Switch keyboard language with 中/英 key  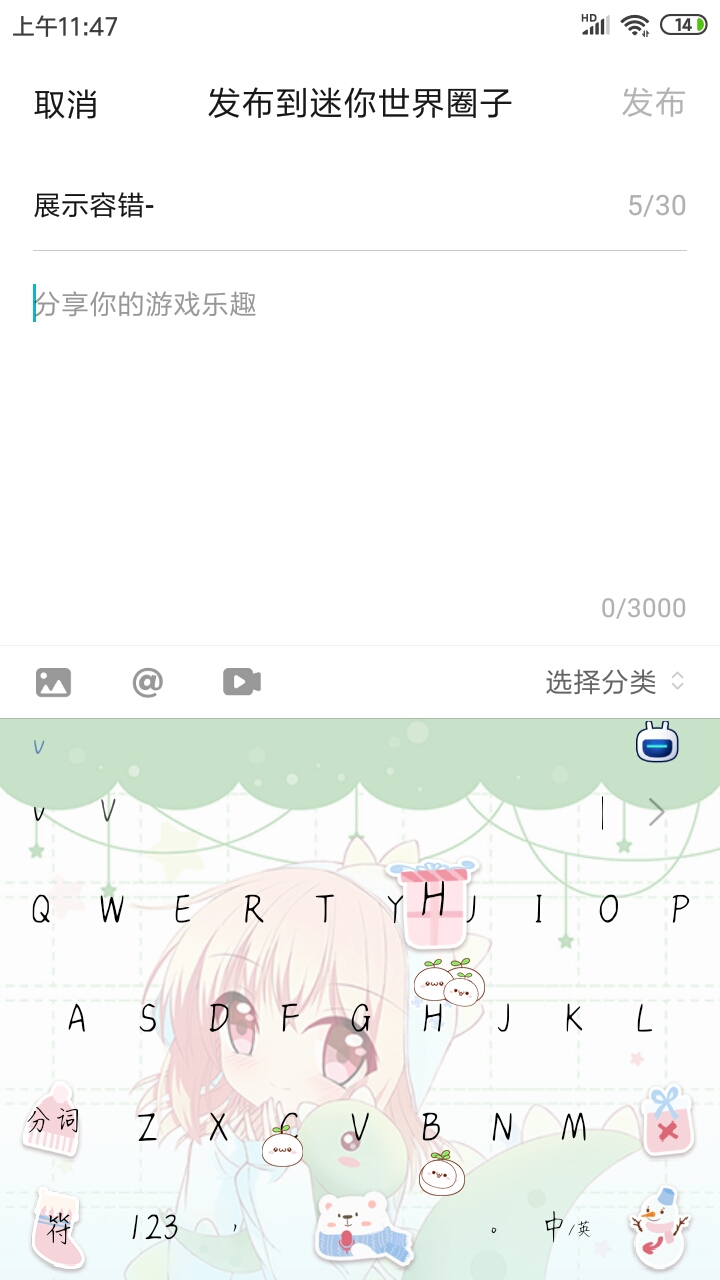click(566, 1227)
